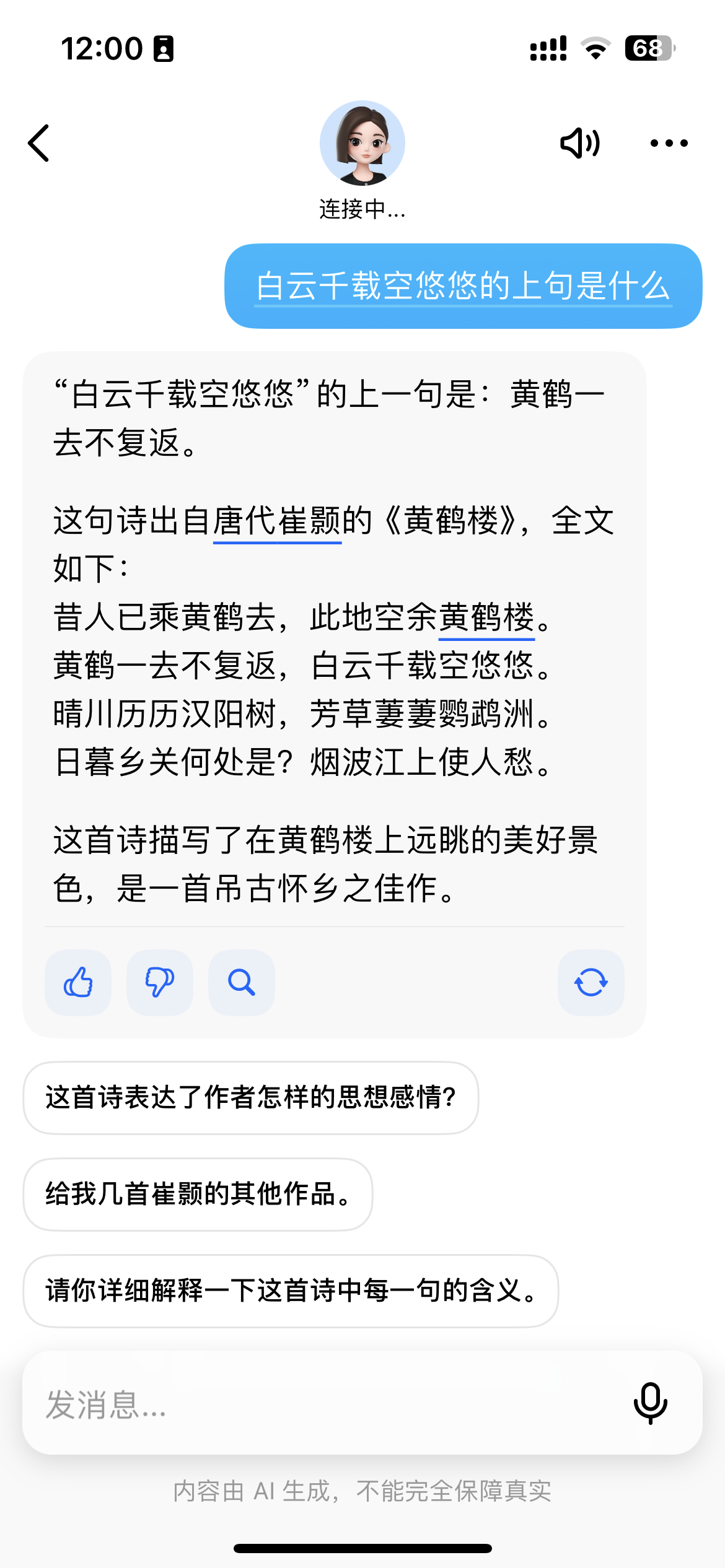
Task: Tap the search icon under the answer
Action: (242, 982)
